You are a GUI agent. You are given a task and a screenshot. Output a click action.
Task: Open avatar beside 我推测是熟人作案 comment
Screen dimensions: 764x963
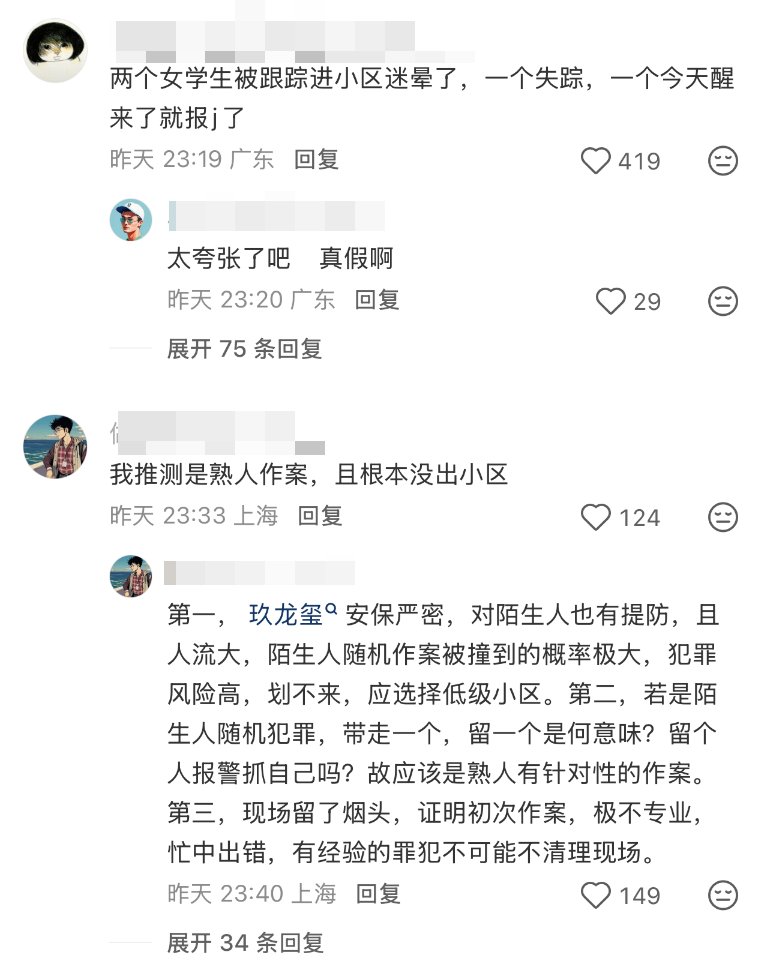point(54,445)
